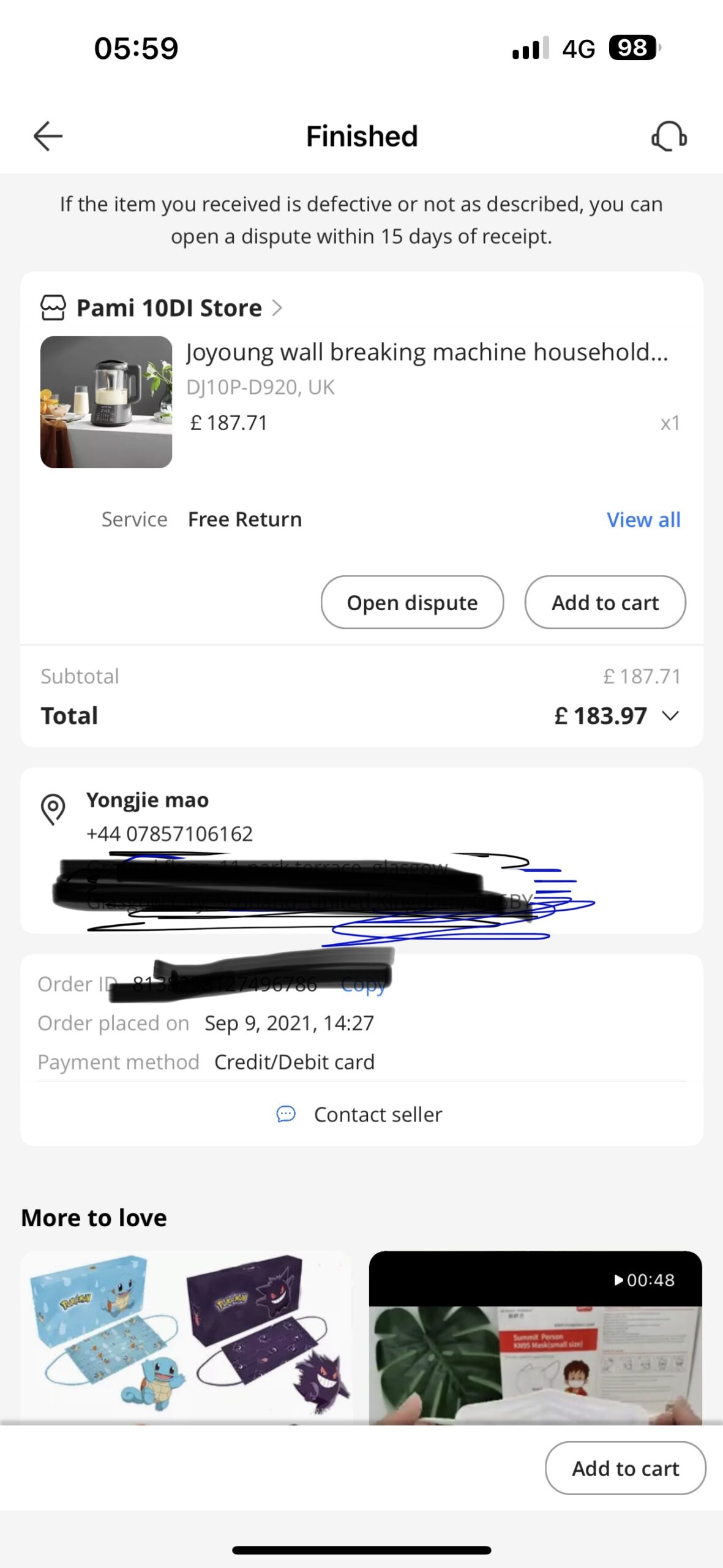This screenshot has width=723, height=1568.
Task: Open customer support headset icon
Action: tap(669, 136)
